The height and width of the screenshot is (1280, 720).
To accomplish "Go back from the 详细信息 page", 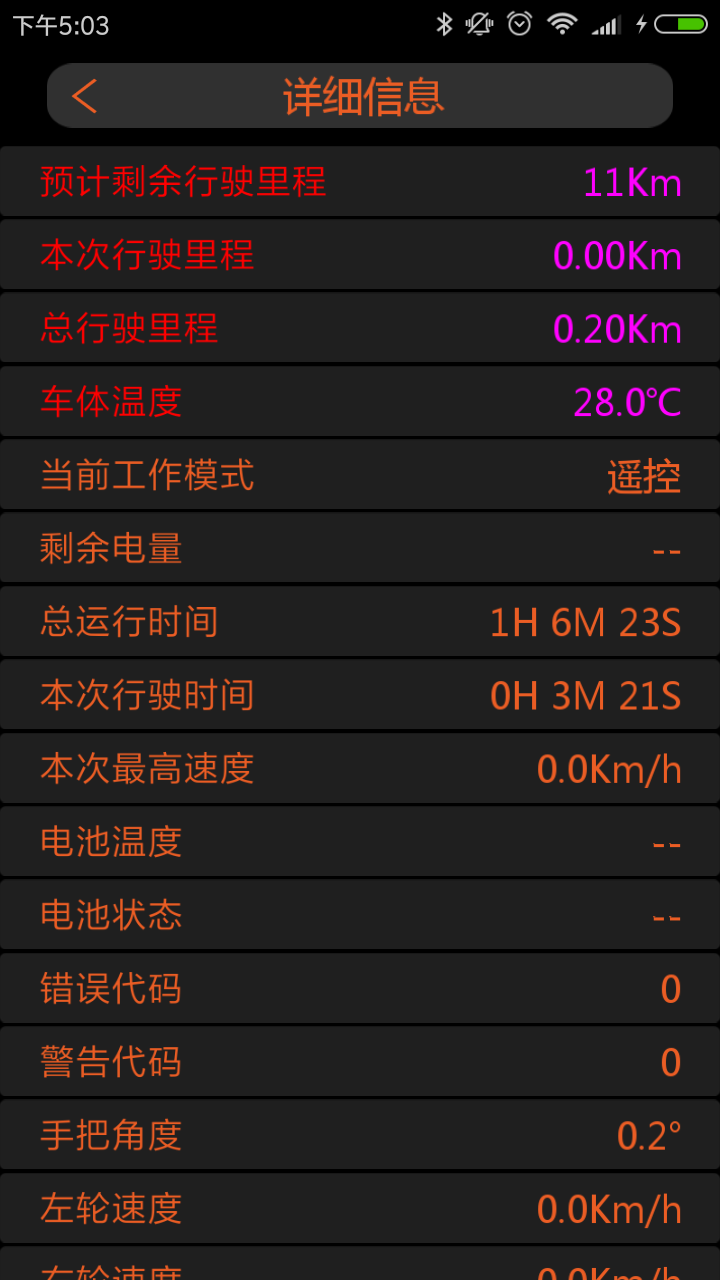I will pos(85,96).
